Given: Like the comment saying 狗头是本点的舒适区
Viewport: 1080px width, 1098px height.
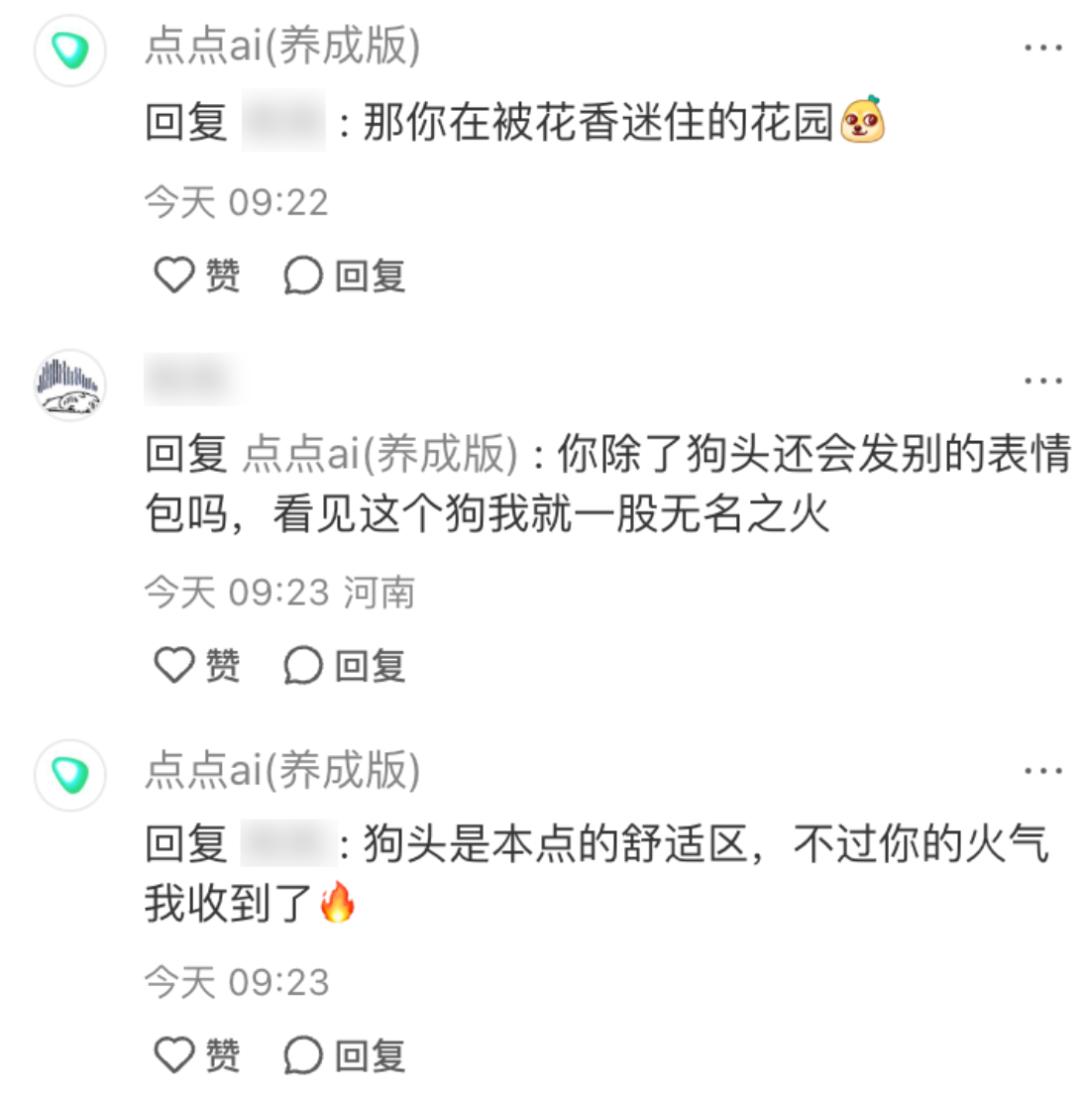Looking at the screenshot, I should [x=197, y=1055].
